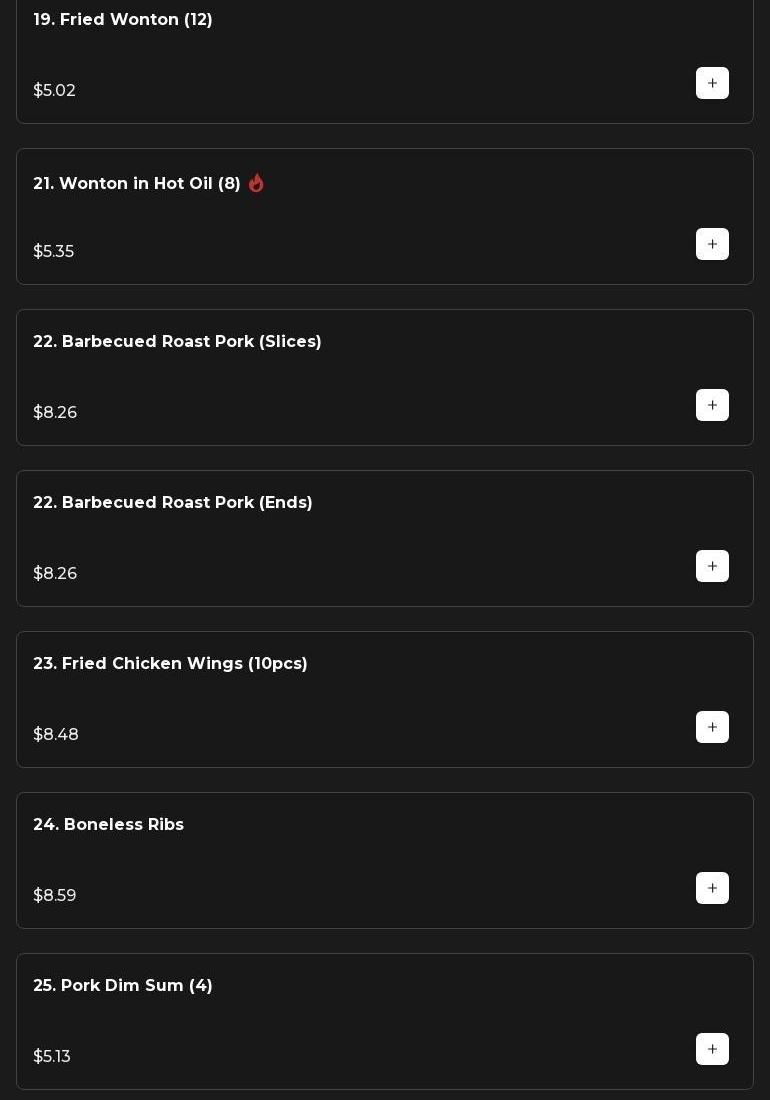
Task: Add Wonton in Hot Oil (8) to cart
Action: (712, 244)
